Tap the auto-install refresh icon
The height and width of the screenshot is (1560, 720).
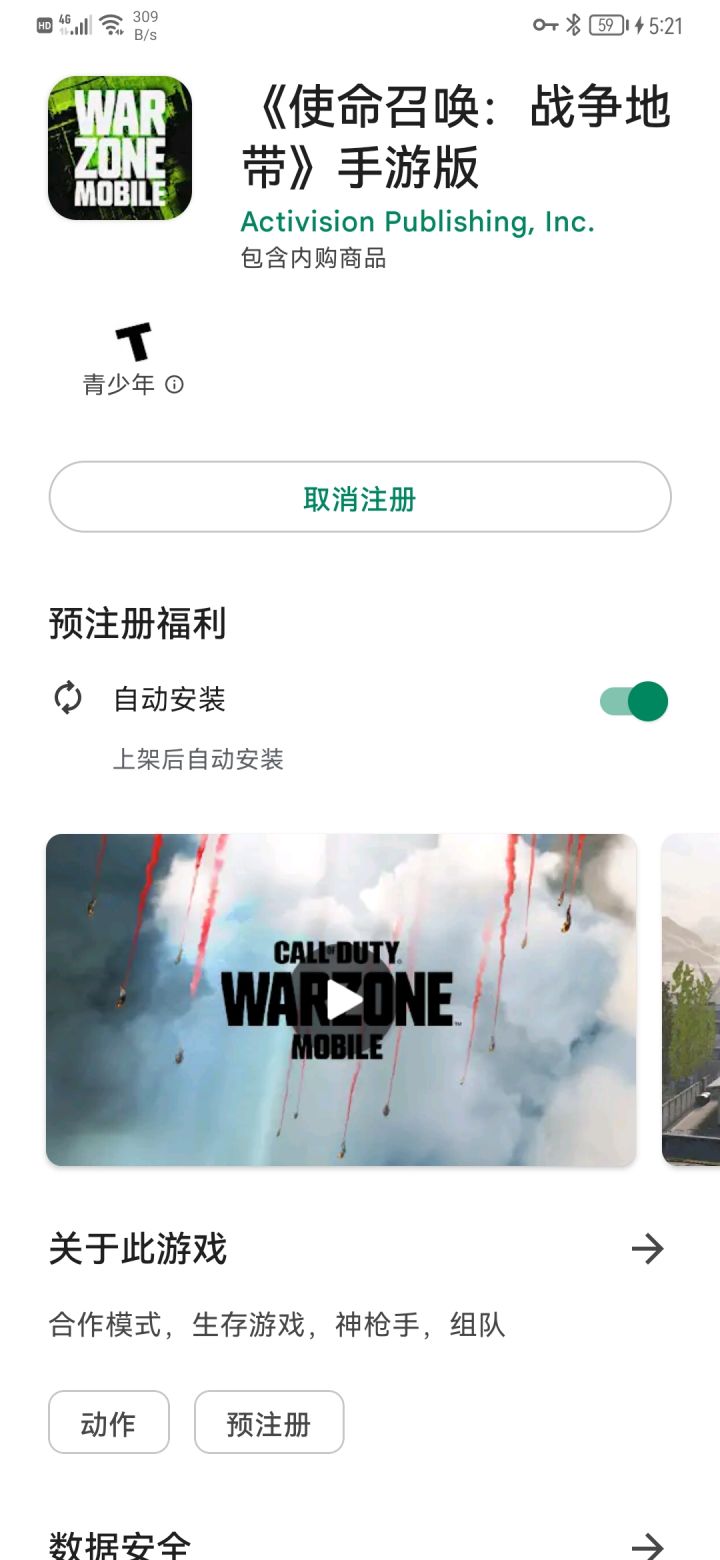pyautogui.click(x=67, y=700)
